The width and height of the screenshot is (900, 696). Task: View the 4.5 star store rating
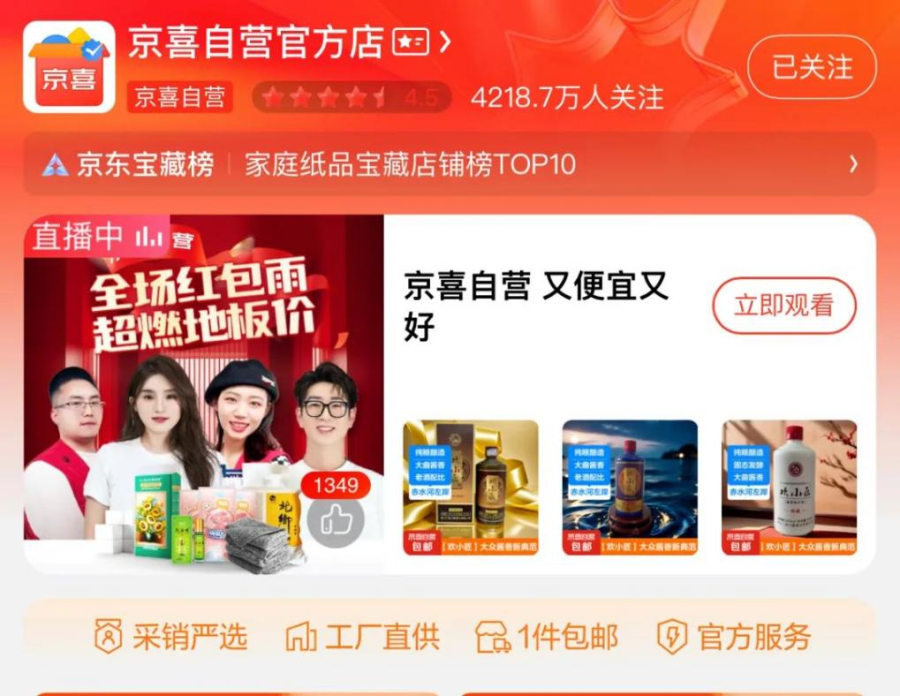coord(351,97)
